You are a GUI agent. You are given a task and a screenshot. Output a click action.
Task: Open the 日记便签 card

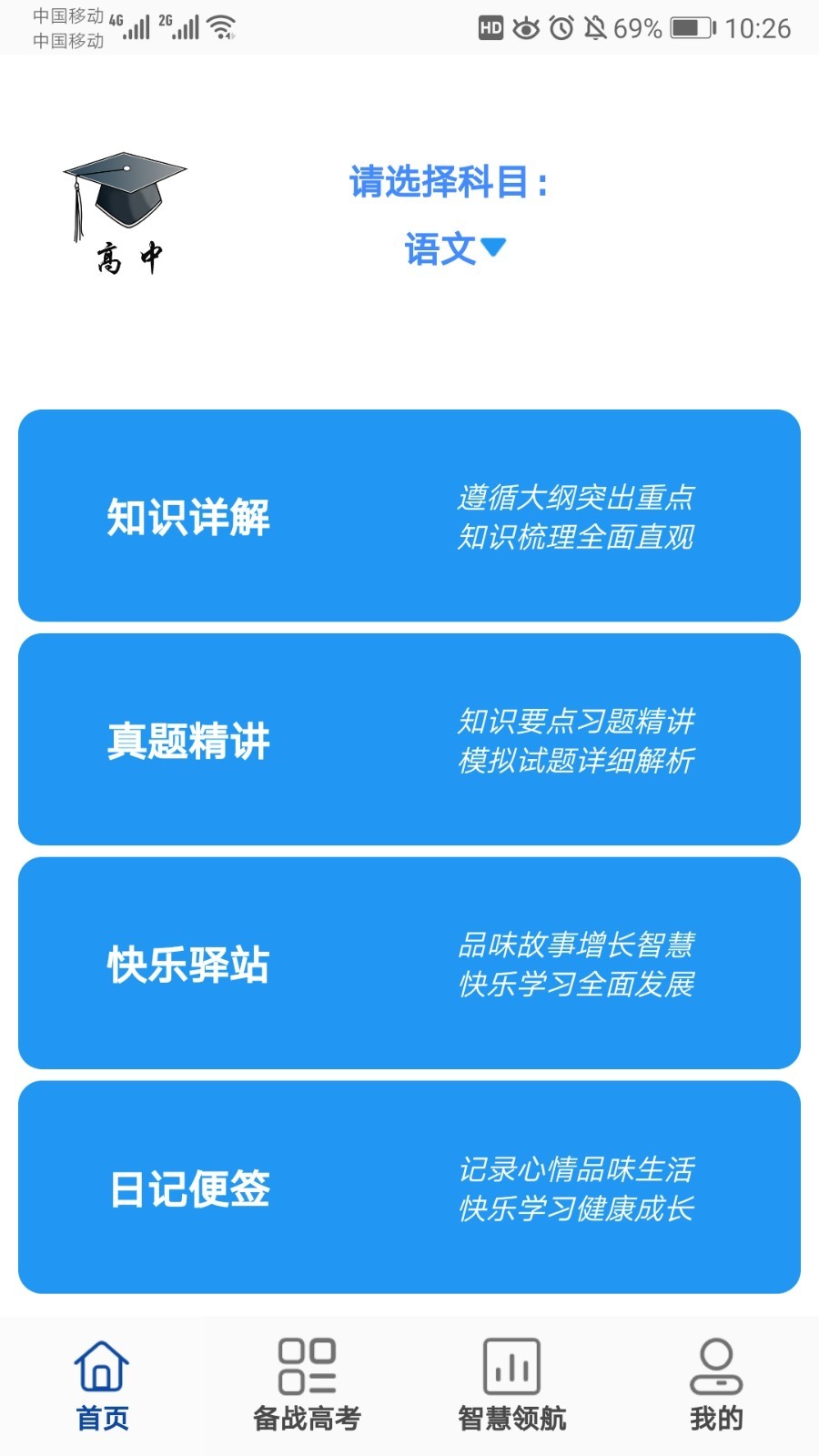coord(409,1188)
